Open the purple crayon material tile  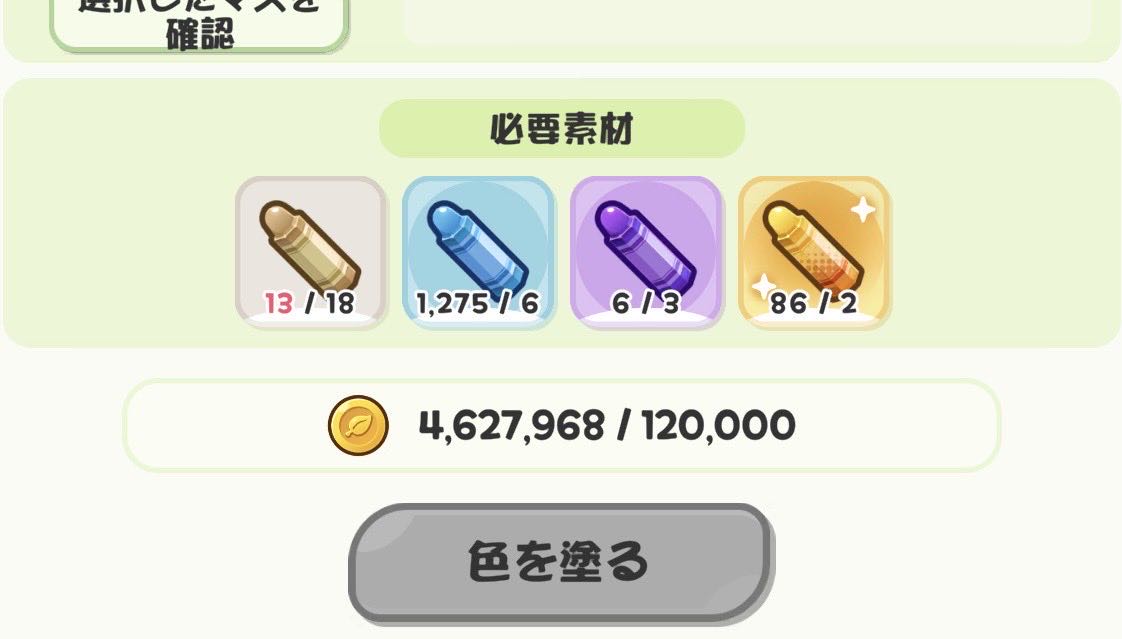click(x=646, y=252)
